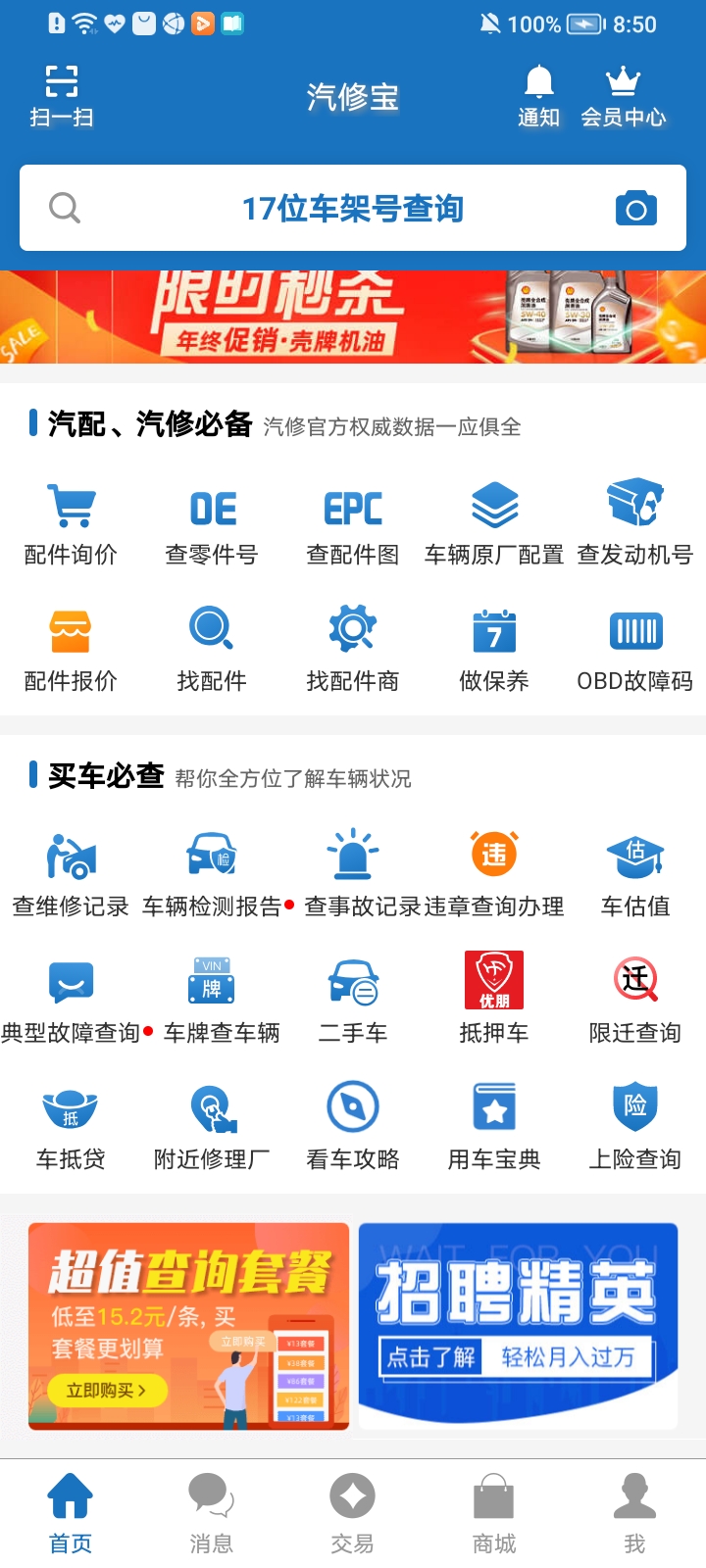Switch to the 商城 tab
The image size is (706, 1568).
pyautogui.click(x=494, y=1514)
